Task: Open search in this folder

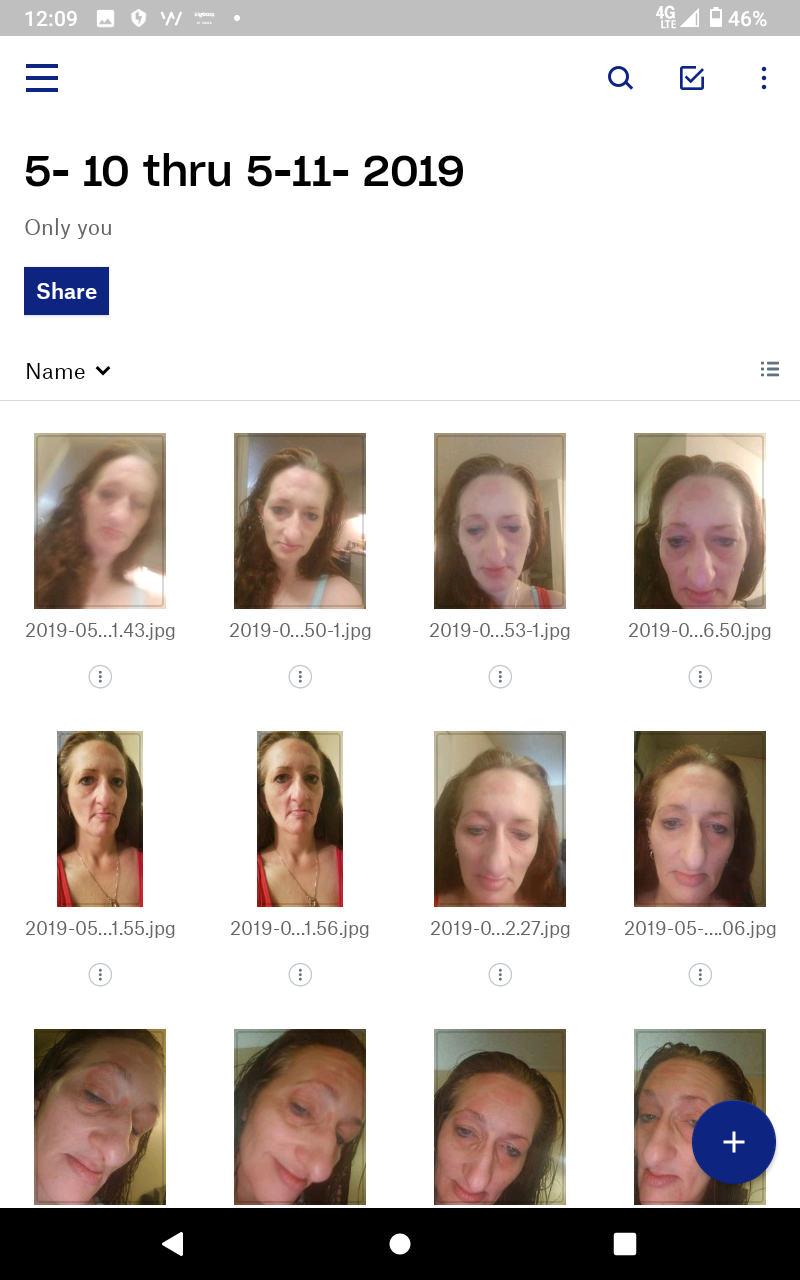Action: pos(621,78)
